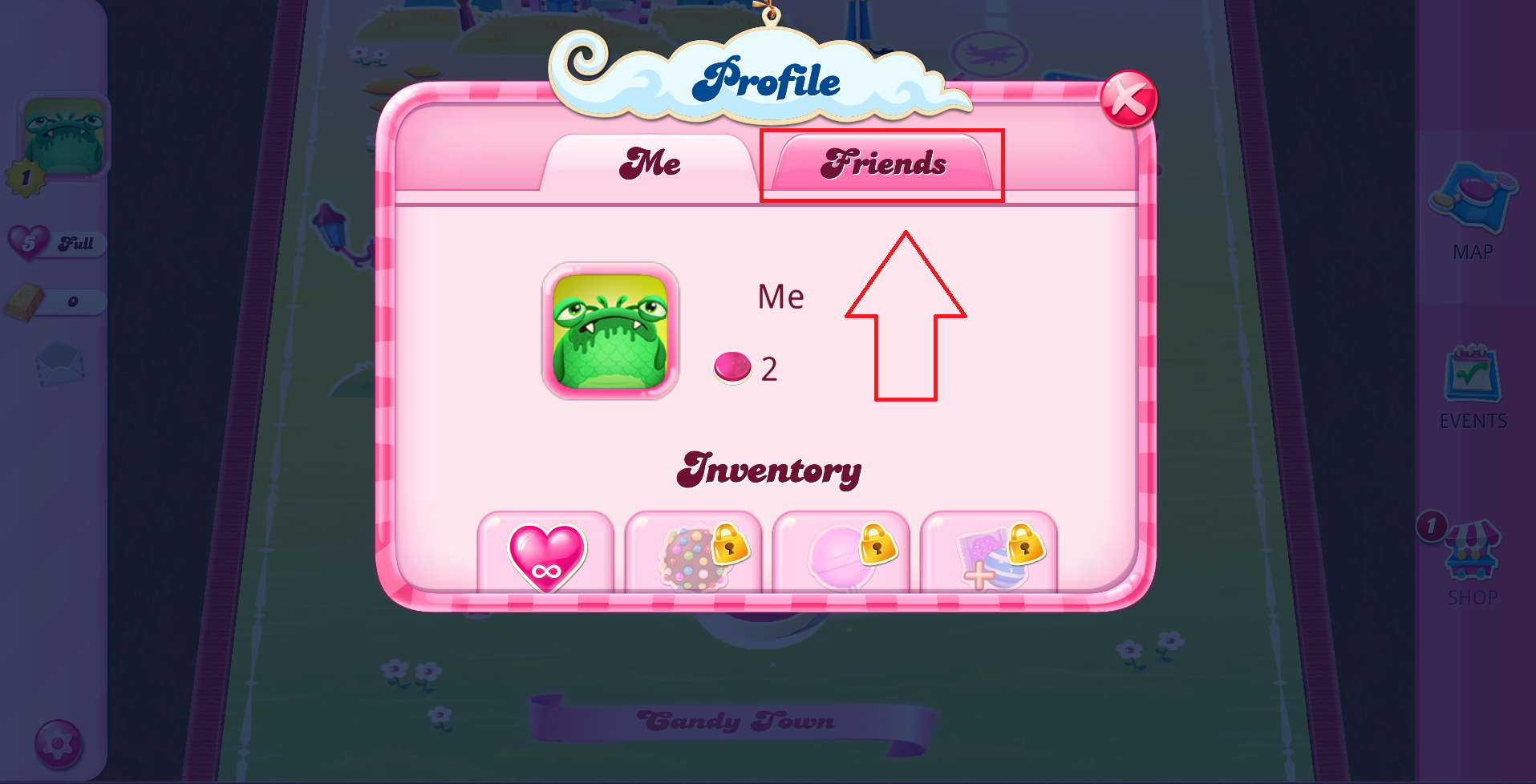Select the locked color bomb booster
Image resolution: width=1536 pixels, height=784 pixels.
693,555
